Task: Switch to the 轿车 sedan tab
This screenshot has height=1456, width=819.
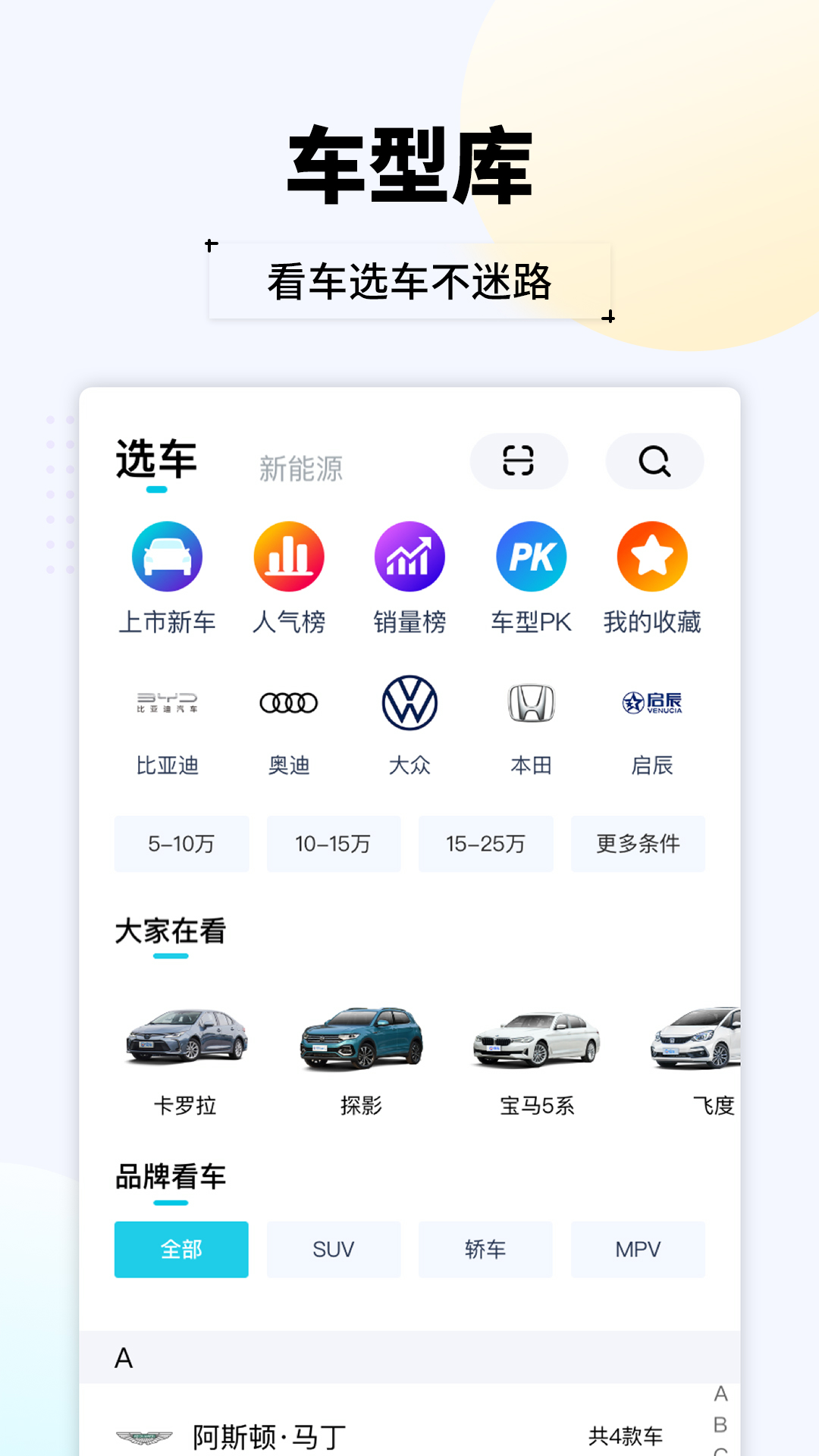Action: pos(485,1249)
